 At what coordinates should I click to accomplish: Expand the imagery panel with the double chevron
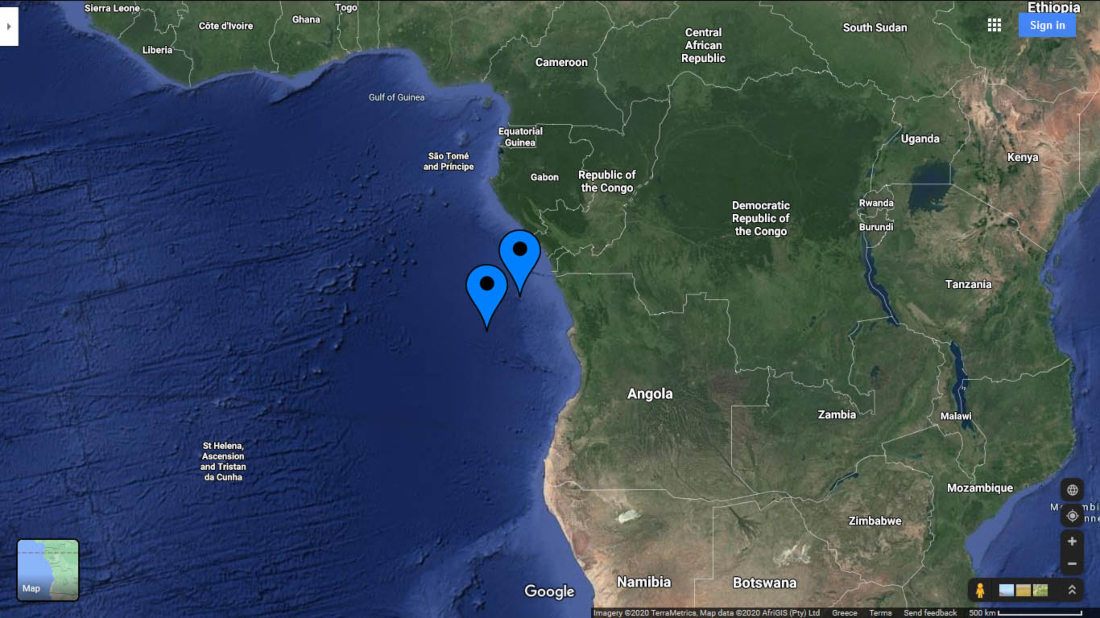pyautogui.click(x=1072, y=590)
